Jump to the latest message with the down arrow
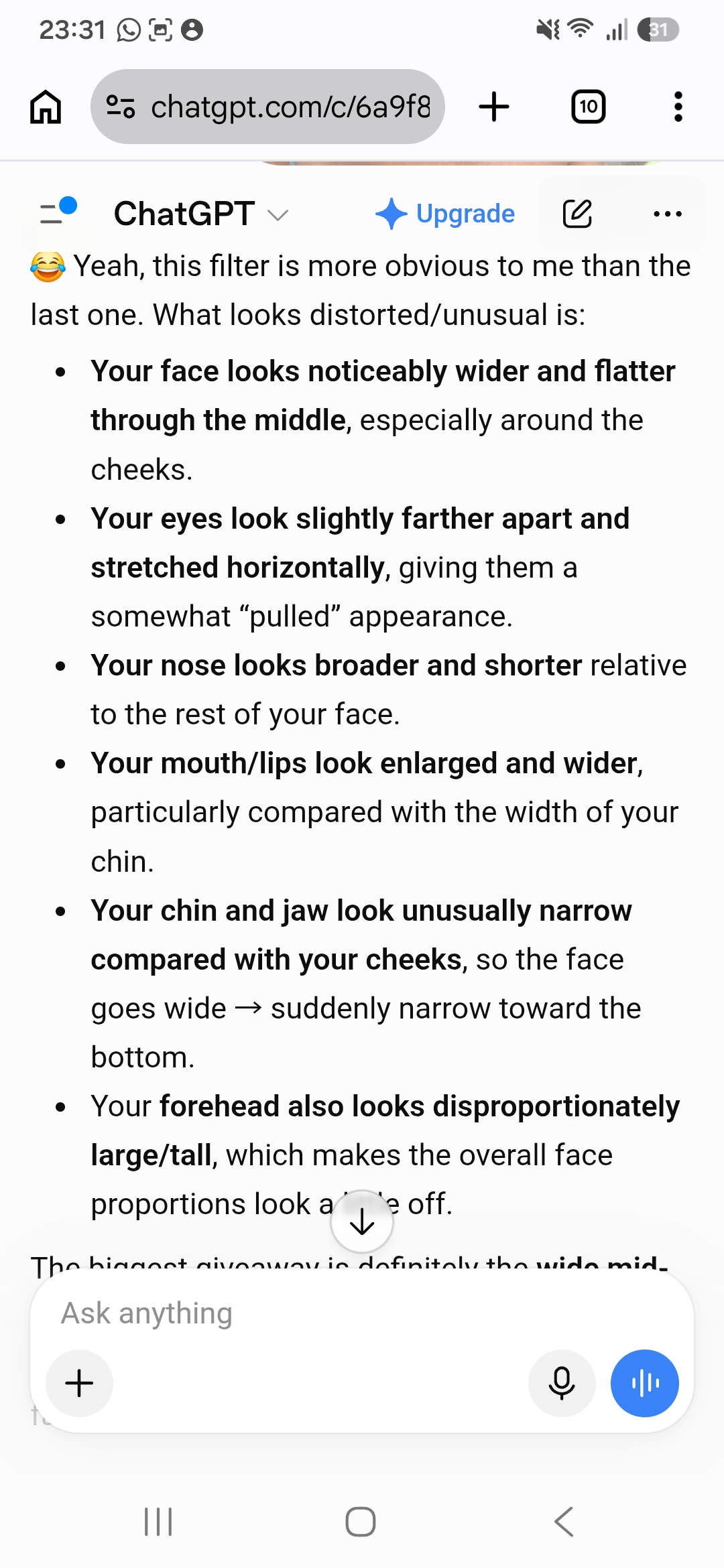This screenshot has height=1568, width=724. click(362, 1222)
